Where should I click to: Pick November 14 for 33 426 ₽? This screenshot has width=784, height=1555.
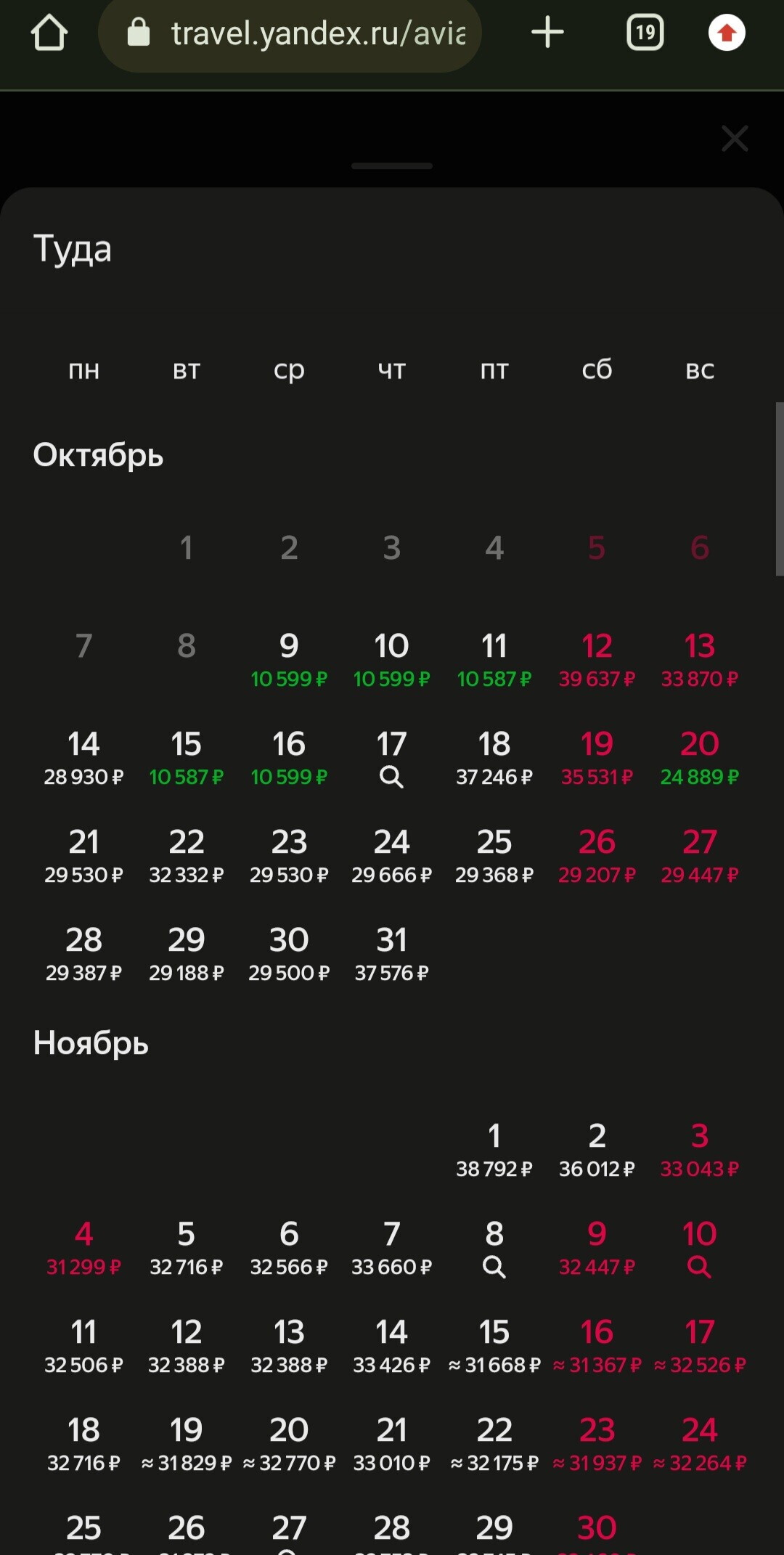tap(391, 1345)
